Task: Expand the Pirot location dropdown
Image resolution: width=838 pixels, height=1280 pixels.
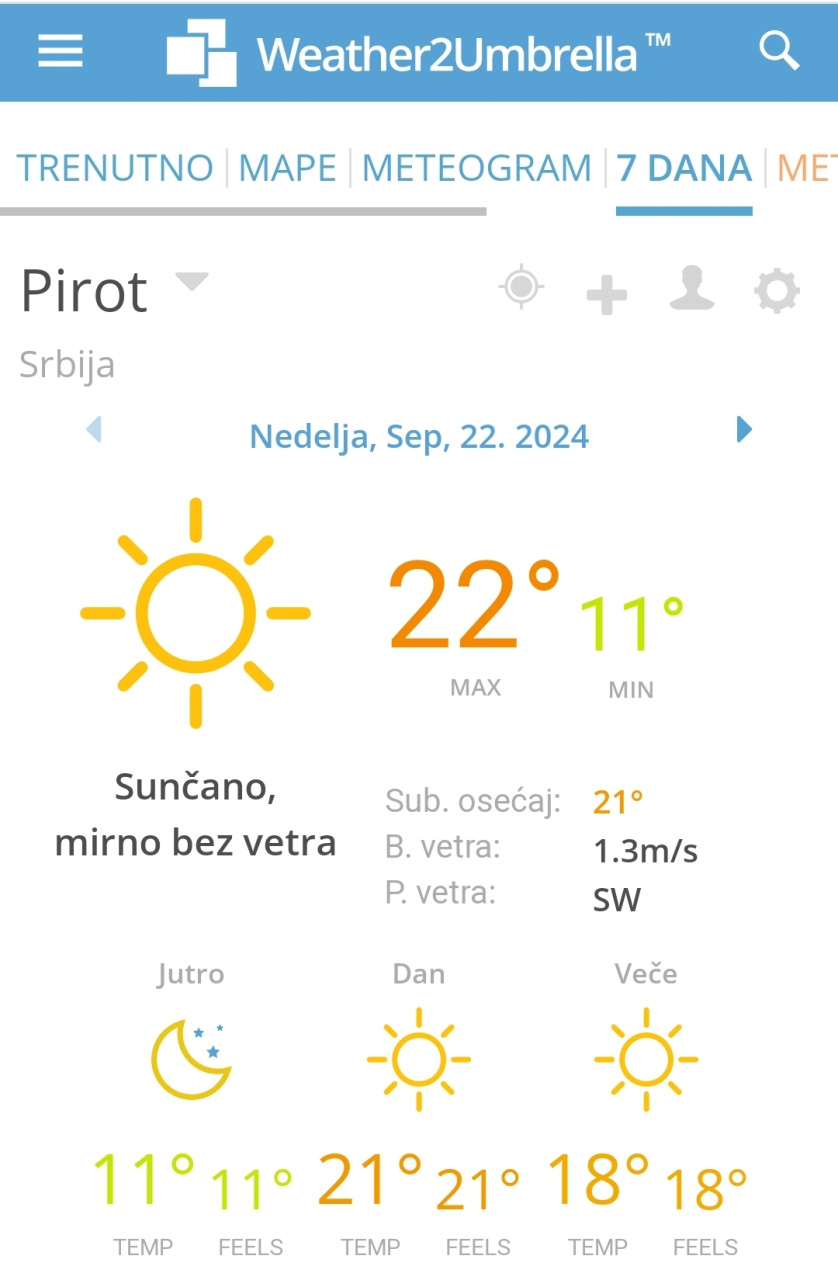Action: [x=191, y=282]
